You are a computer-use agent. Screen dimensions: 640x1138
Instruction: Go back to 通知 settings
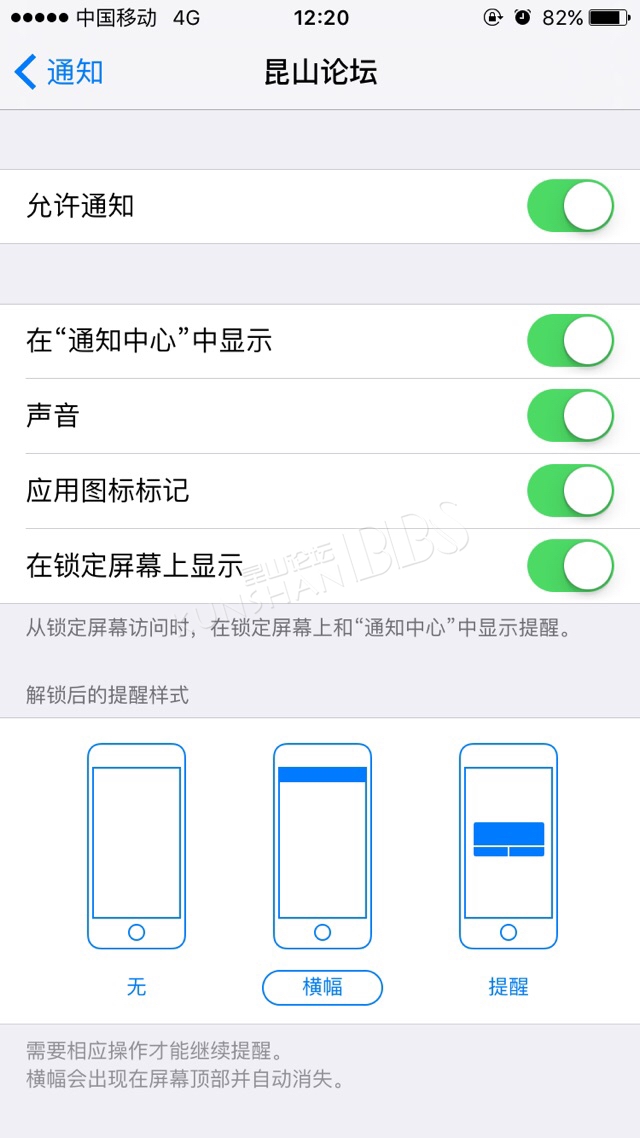(x=59, y=73)
